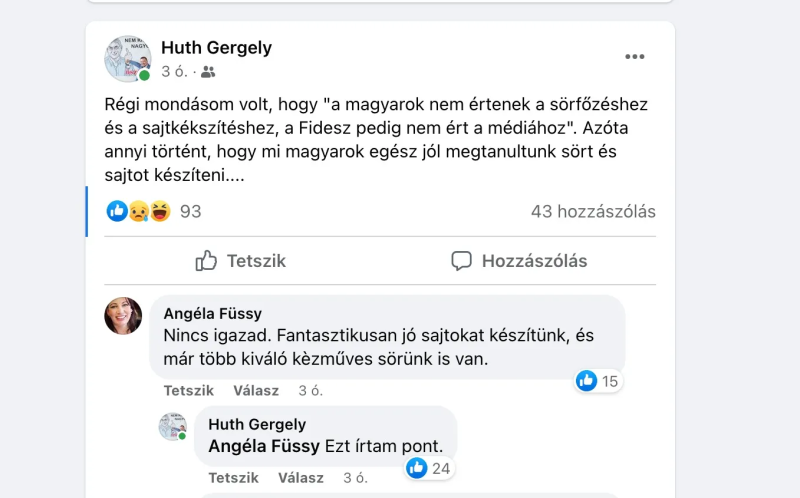
Task: Open Angéla Füssy's profile from her comment
Action: coord(212,313)
